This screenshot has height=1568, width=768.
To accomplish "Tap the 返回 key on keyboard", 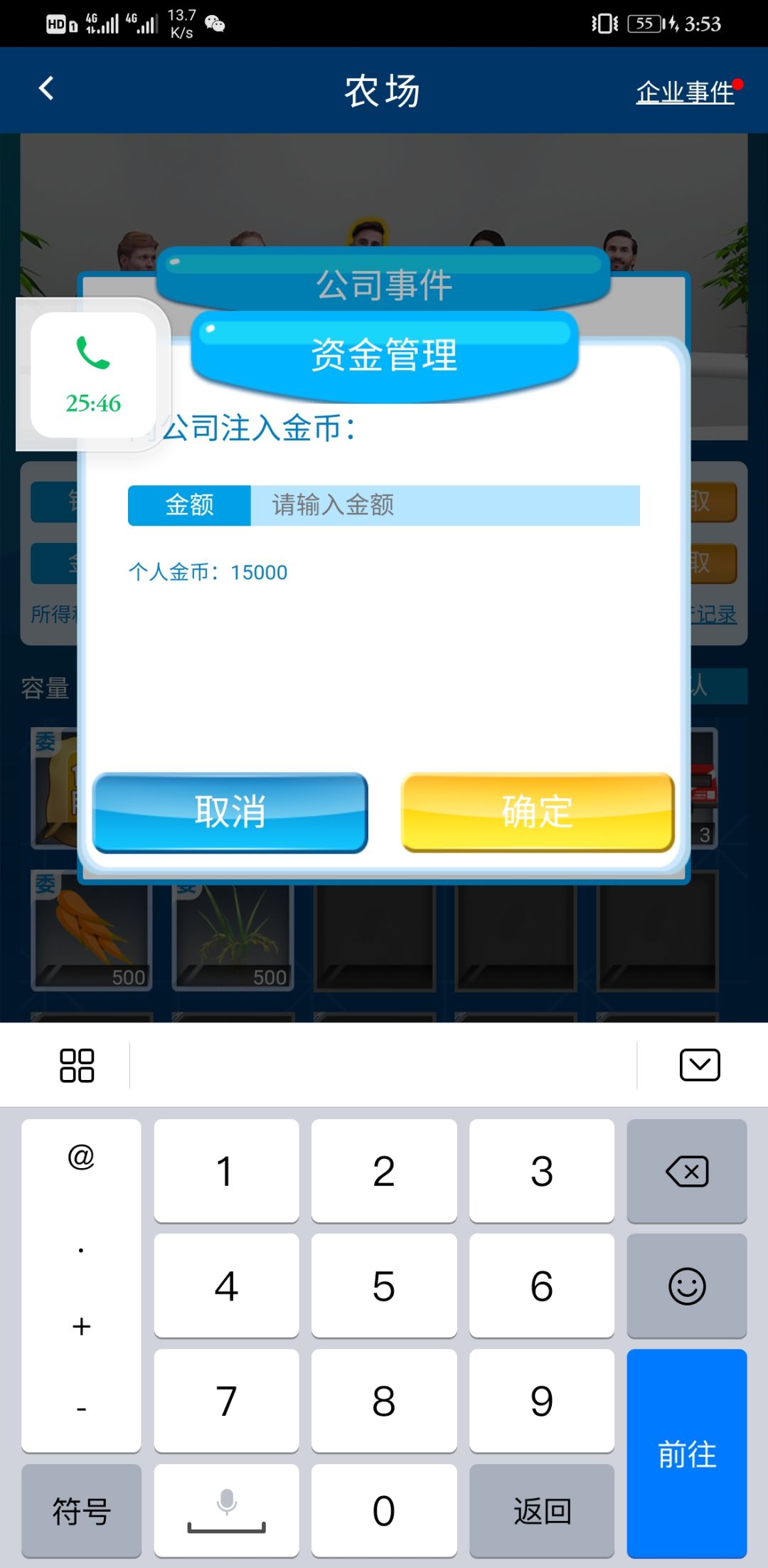I will pyautogui.click(x=541, y=1510).
